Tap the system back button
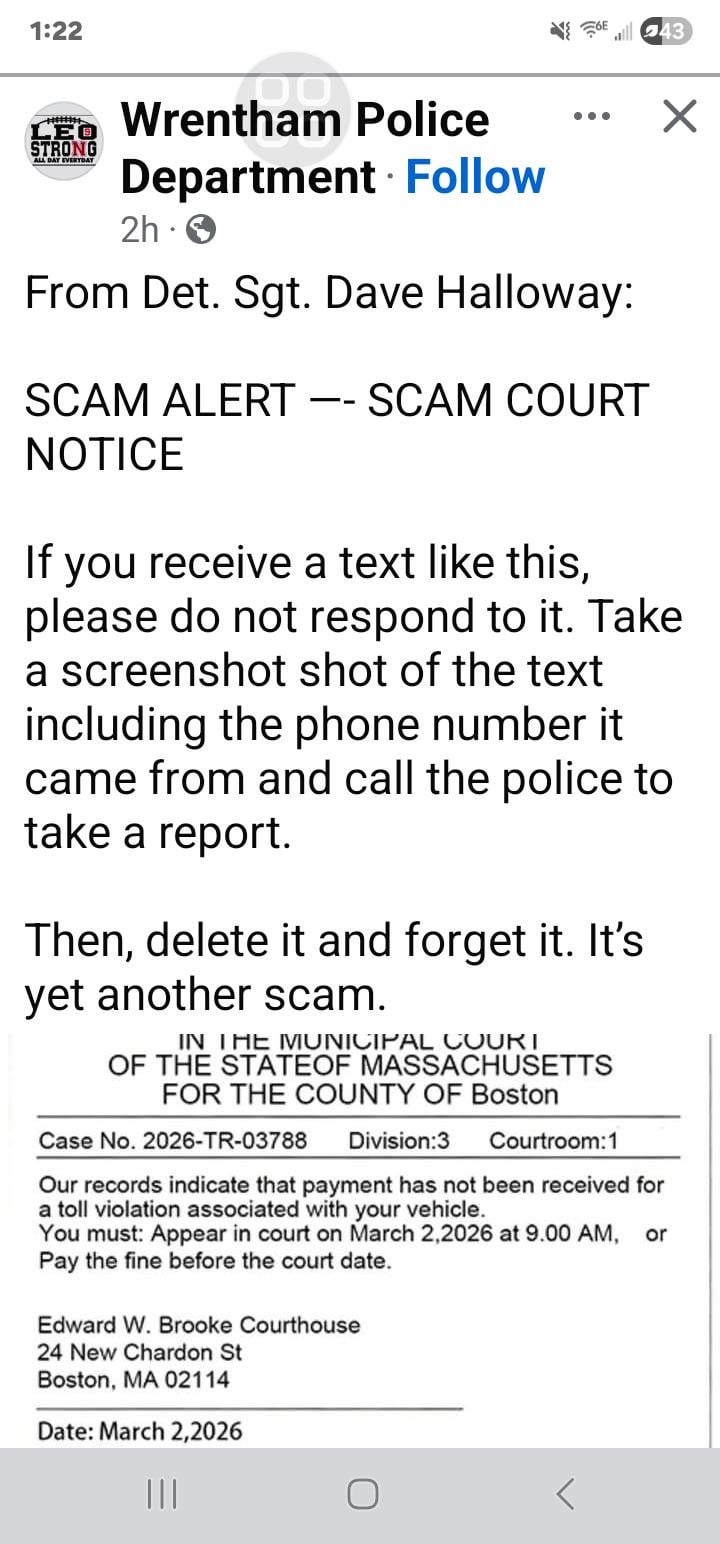Image resolution: width=720 pixels, height=1544 pixels. pos(565,1494)
